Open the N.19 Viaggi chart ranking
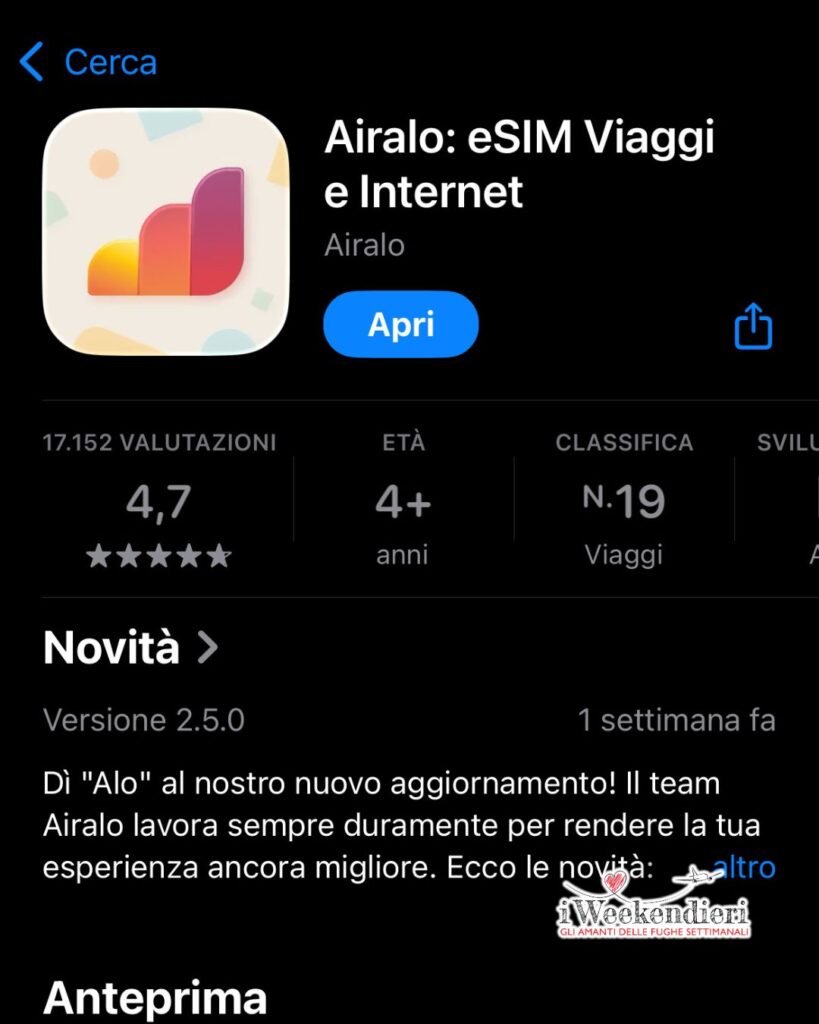The width and height of the screenshot is (819, 1024). click(624, 500)
